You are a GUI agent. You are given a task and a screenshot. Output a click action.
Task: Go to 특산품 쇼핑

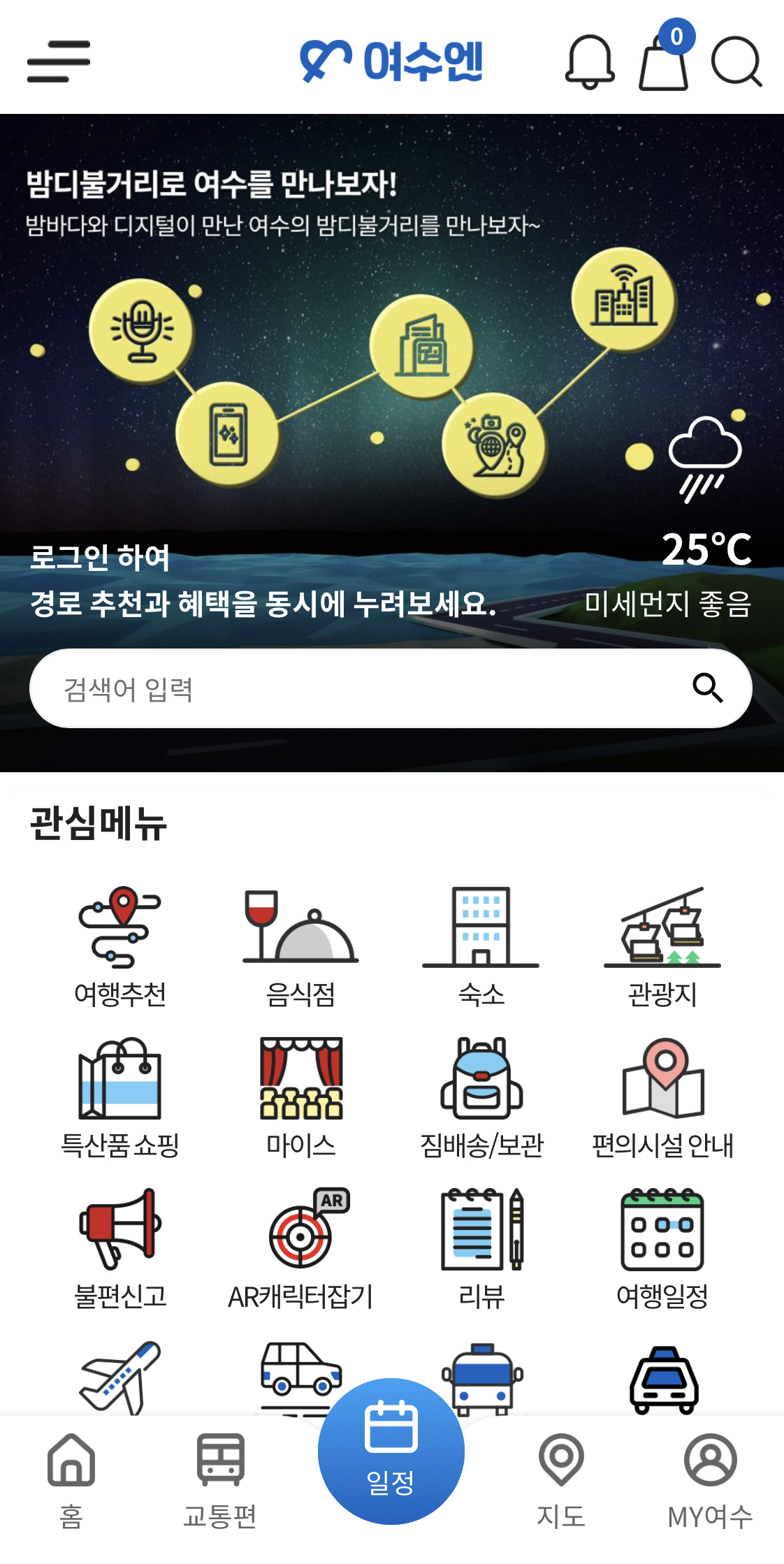[120, 1097]
